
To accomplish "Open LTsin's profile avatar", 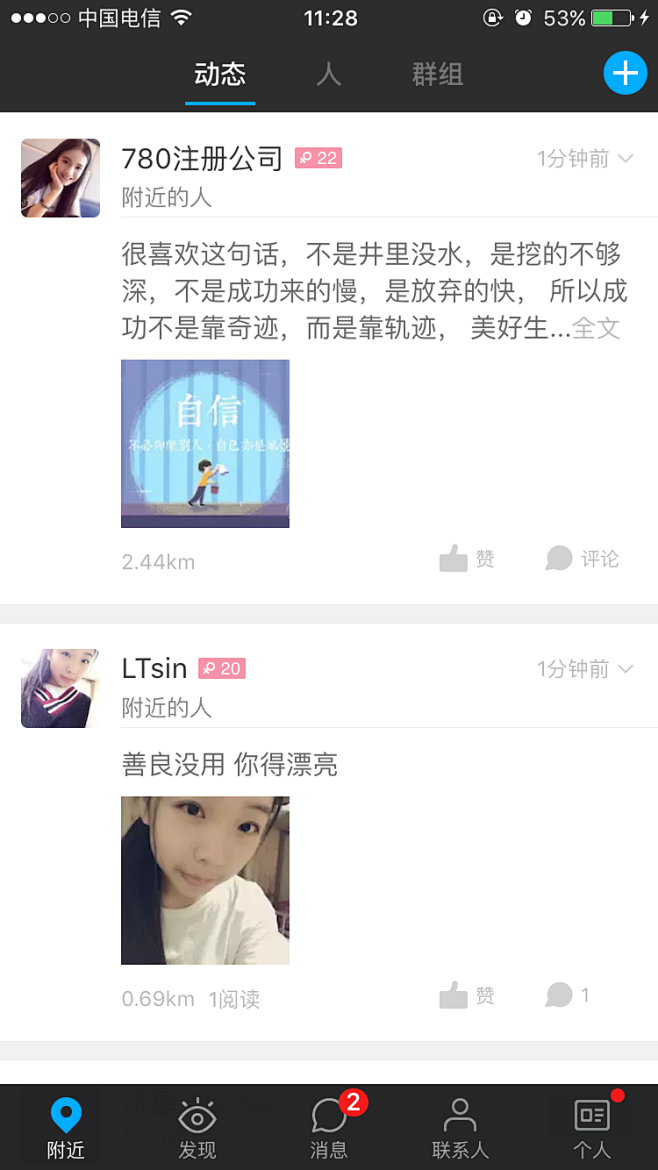I will coord(60,688).
